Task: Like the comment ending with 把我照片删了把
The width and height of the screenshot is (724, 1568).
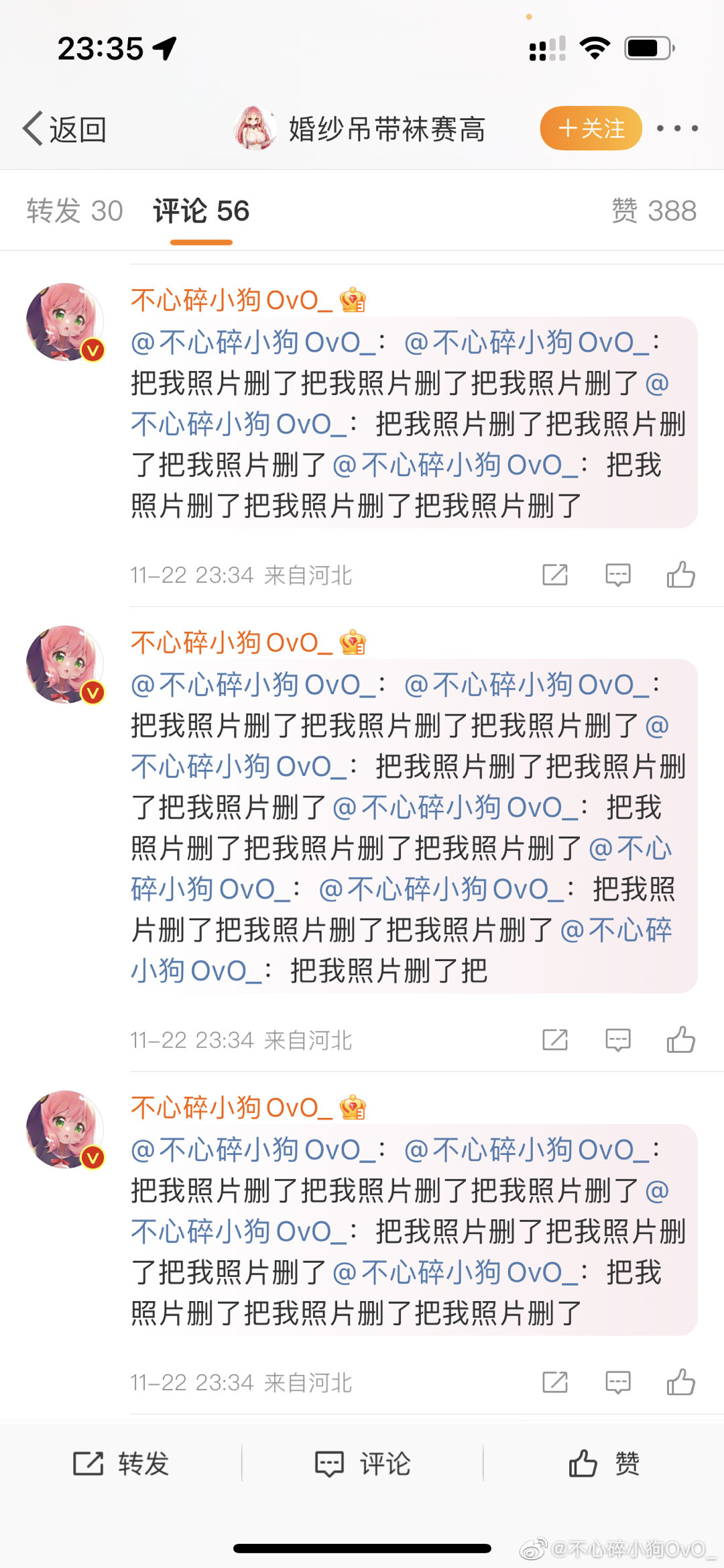Action: 680,1040
